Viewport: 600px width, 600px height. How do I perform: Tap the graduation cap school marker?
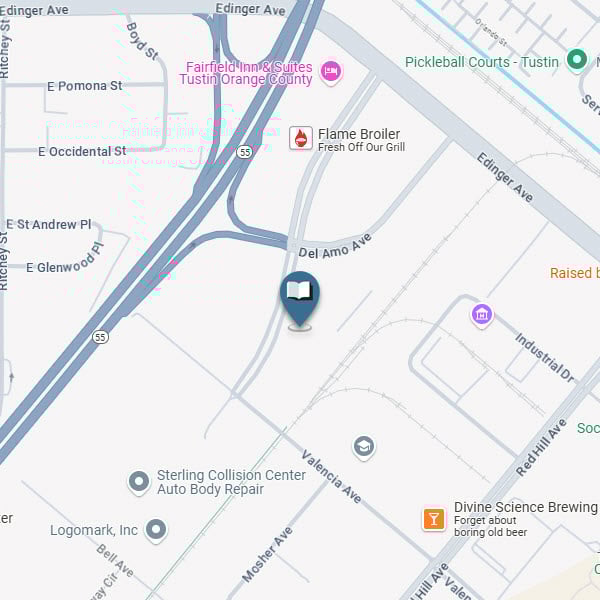click(364, 446)
